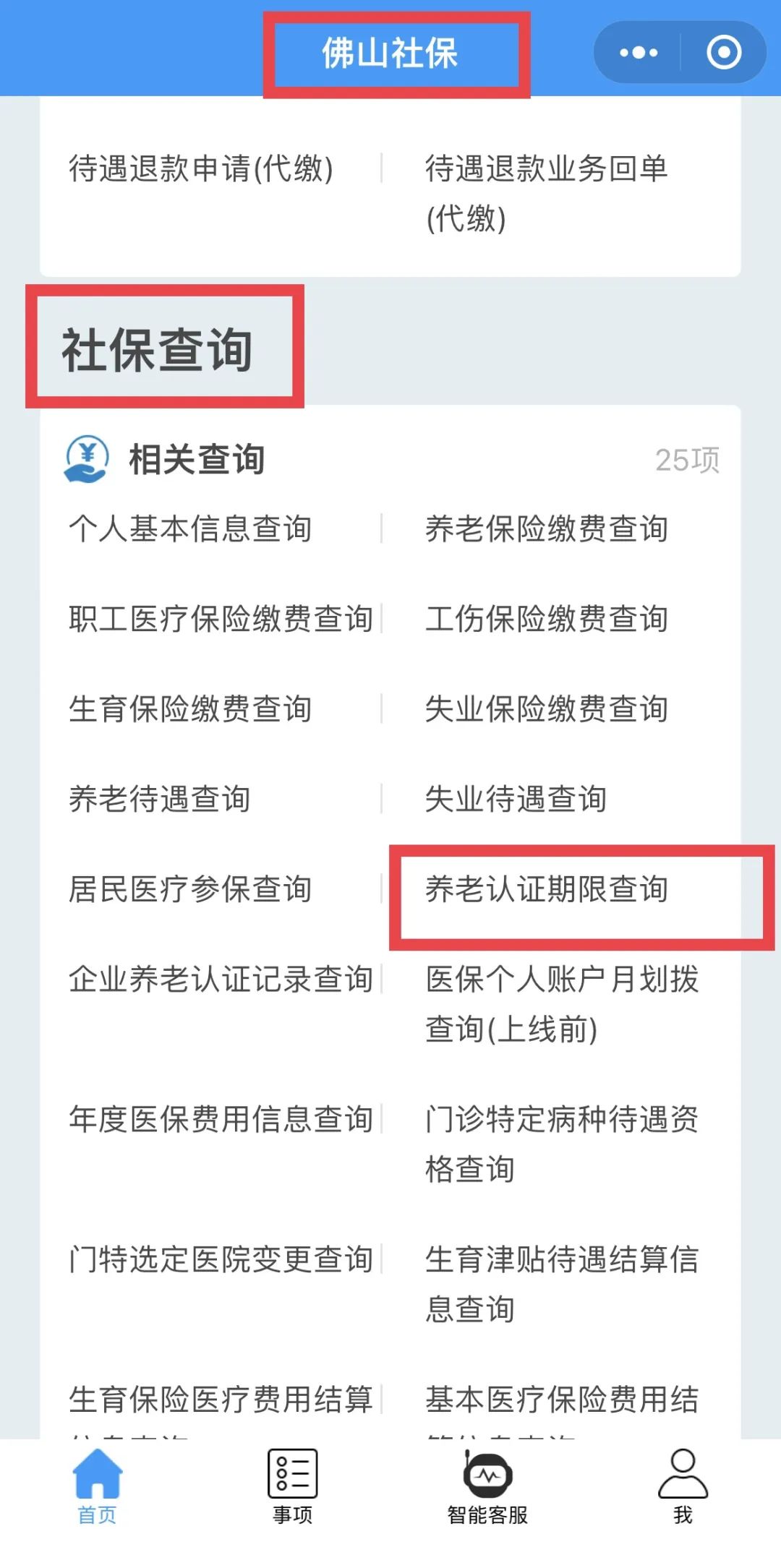Open 养老待遇查询
Viewport: 781px width, 1568px height.
point(160,799)
